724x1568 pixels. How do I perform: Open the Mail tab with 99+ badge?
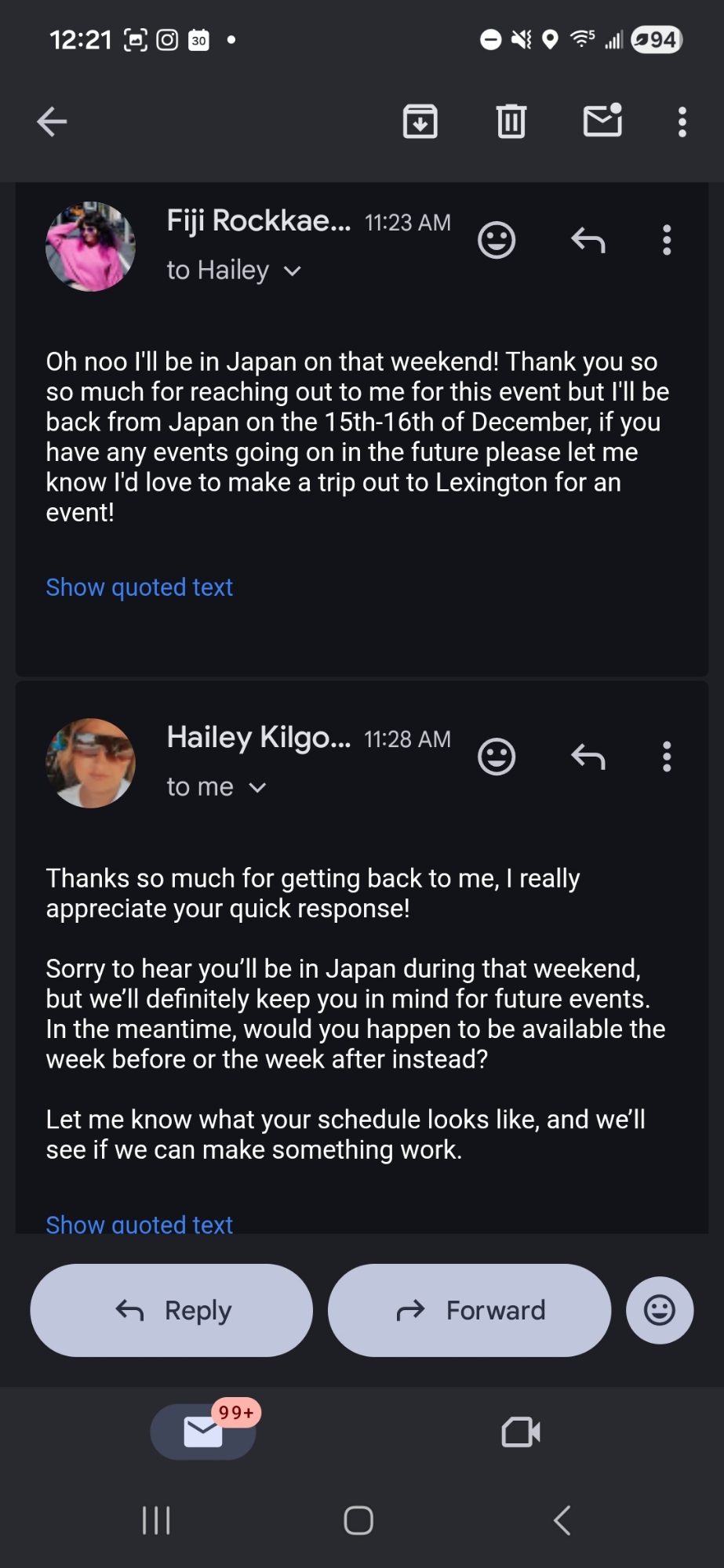coord(203,1432)
